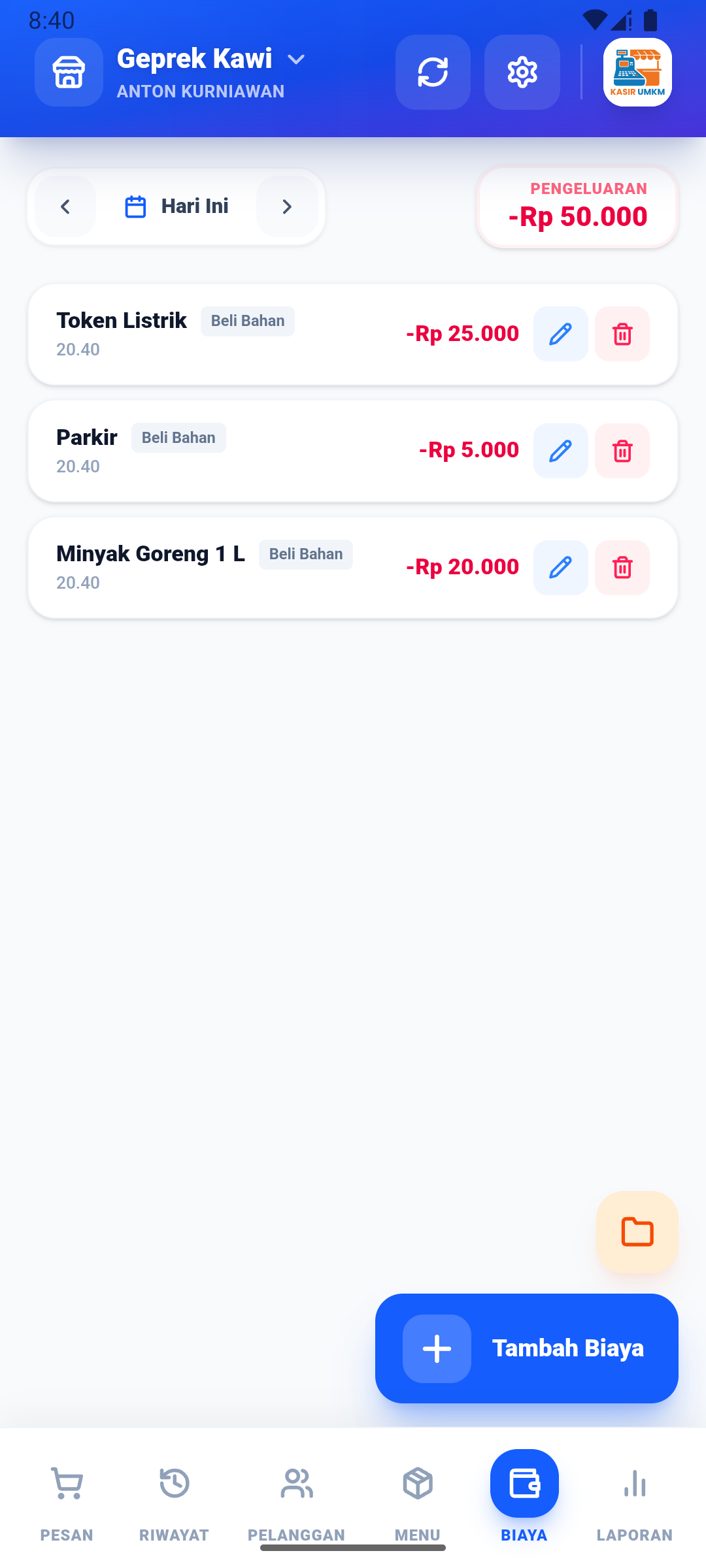This screenshot has height=1568, width=706.
Task: Edit the Parkir entry with pencil icon
Action: (560, 450)
